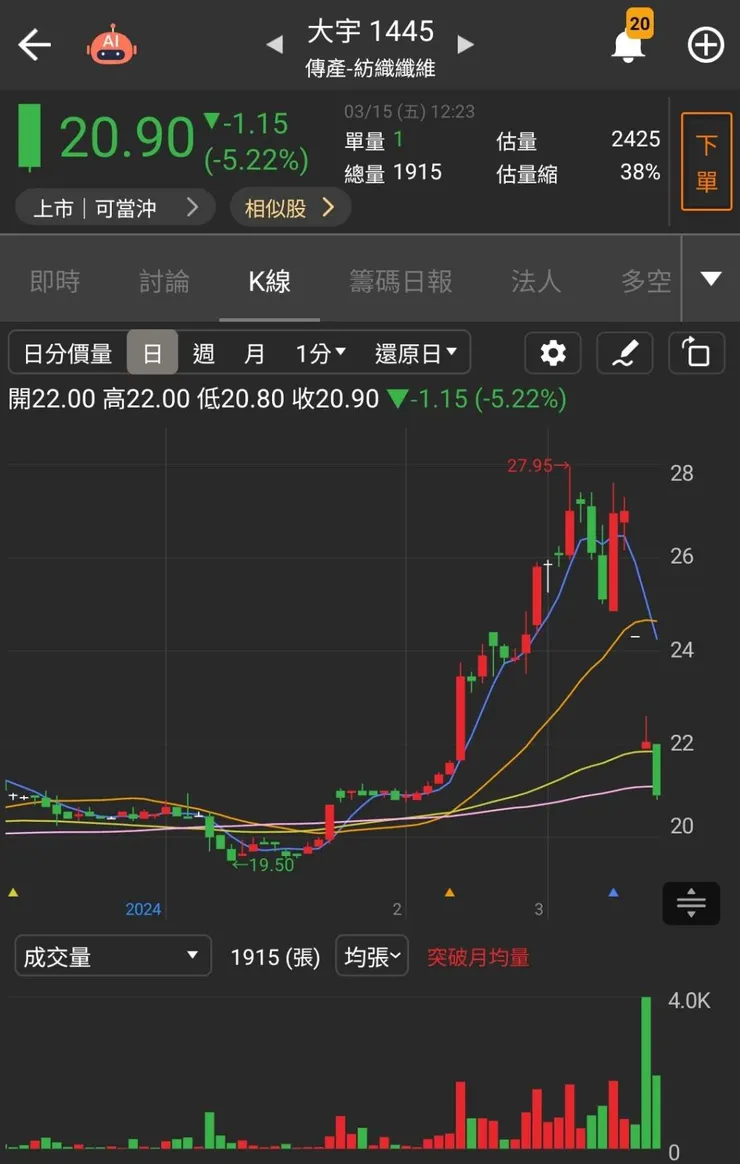This screenshot has height=1164, width=740.
Task: Go back with the back arrow
Action: pos(35,44)
